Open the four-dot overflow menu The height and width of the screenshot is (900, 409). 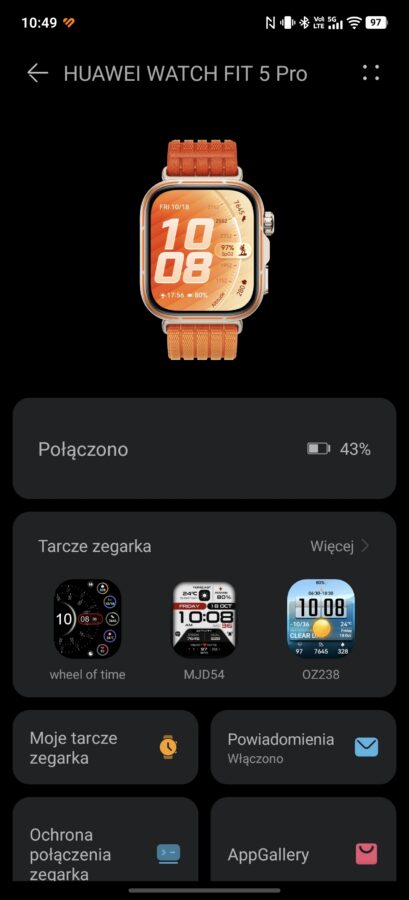pyautogui.click(x=371, y=73)
